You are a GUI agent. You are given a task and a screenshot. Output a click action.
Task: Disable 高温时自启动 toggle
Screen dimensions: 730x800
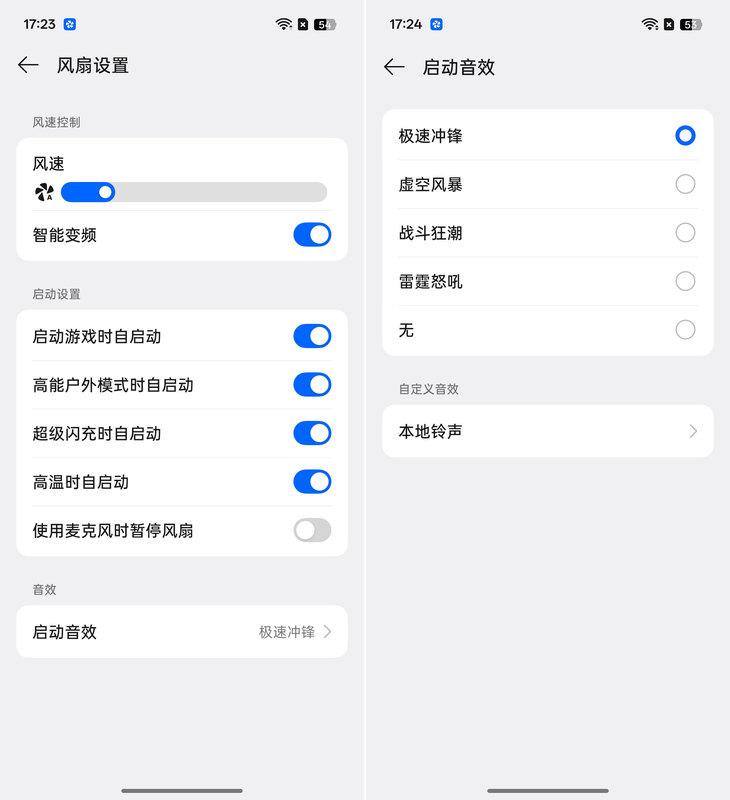pos(312,482)
